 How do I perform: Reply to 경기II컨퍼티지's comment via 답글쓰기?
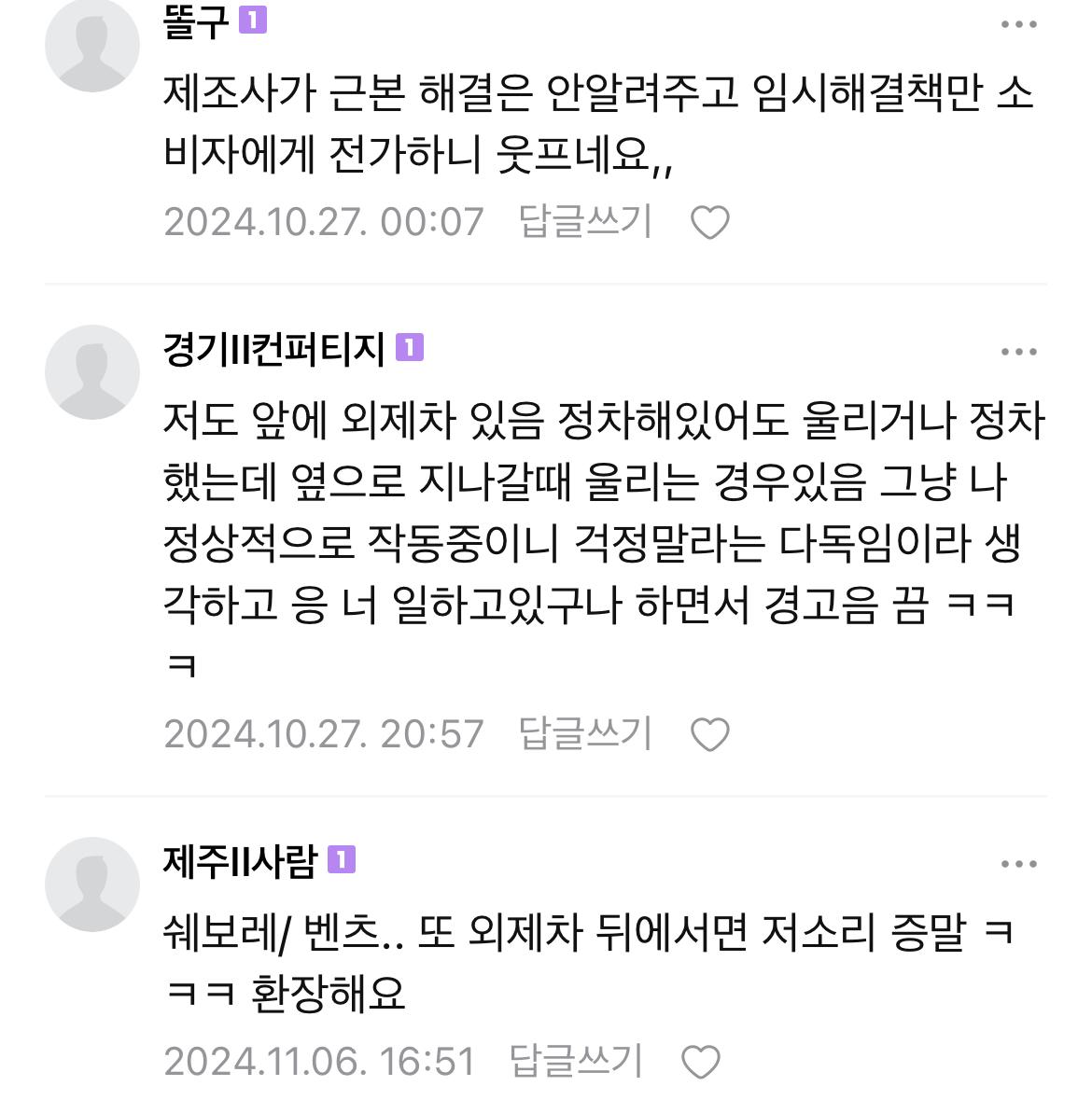point(585,733)
